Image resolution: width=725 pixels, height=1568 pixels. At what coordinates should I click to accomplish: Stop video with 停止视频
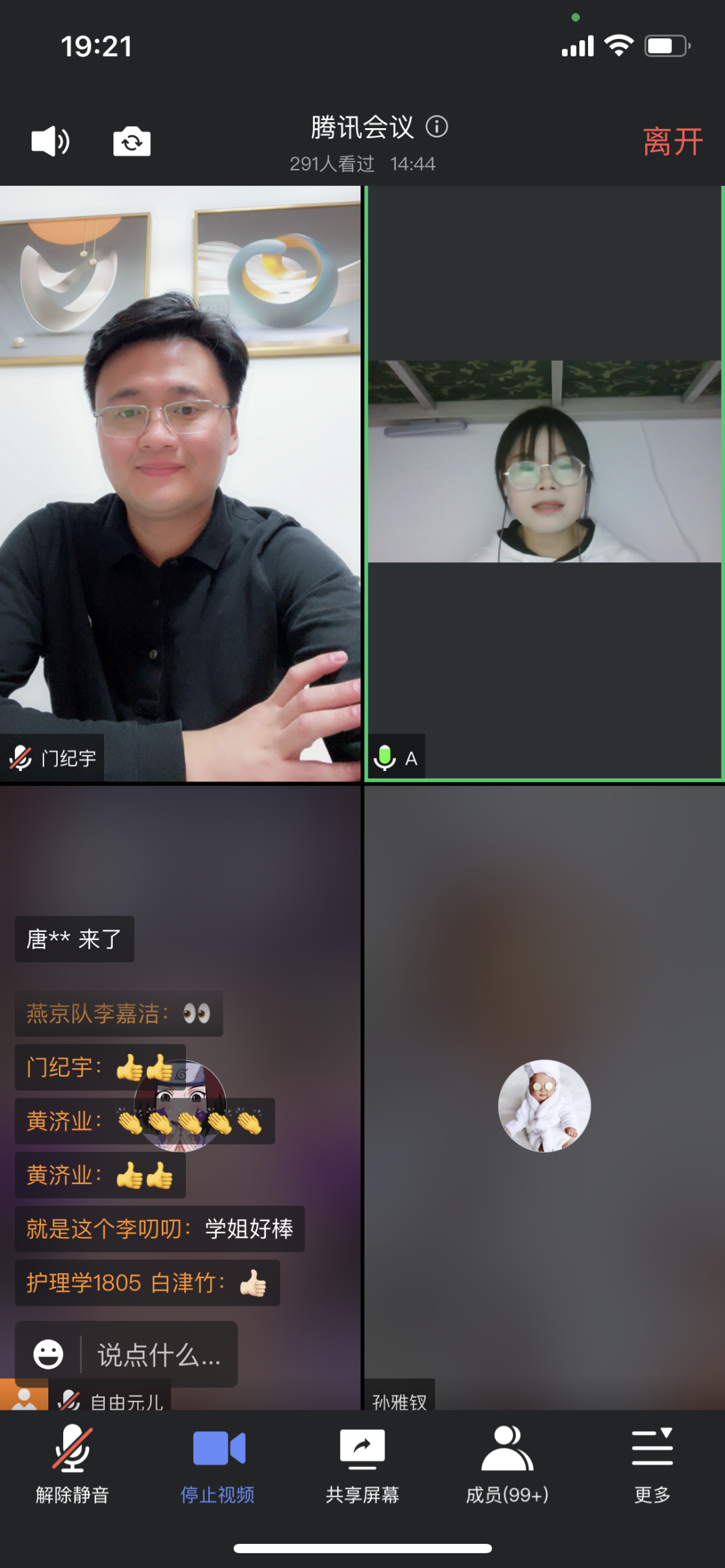coord(217,1465)
